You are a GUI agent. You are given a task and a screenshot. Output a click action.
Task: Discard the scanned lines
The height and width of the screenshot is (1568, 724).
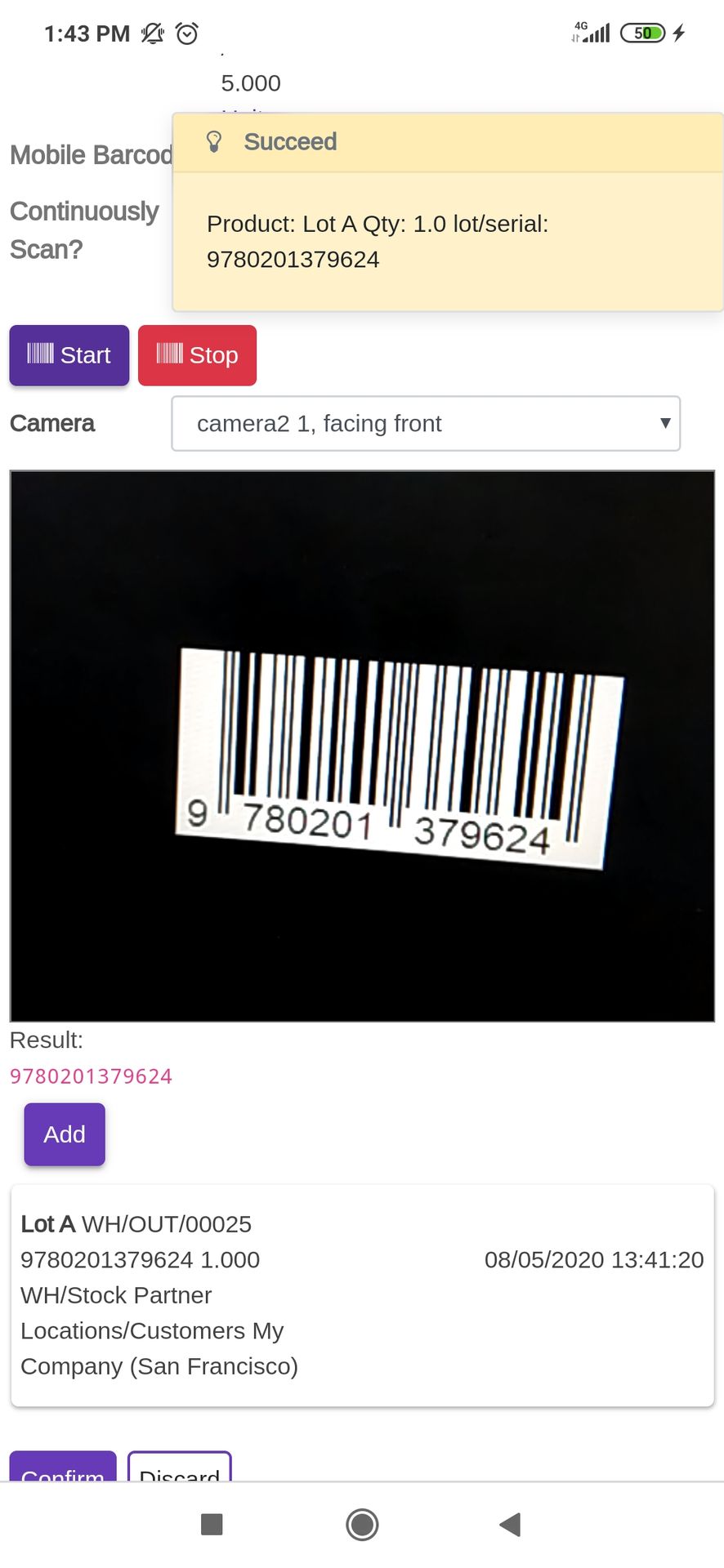[180, 1468]
